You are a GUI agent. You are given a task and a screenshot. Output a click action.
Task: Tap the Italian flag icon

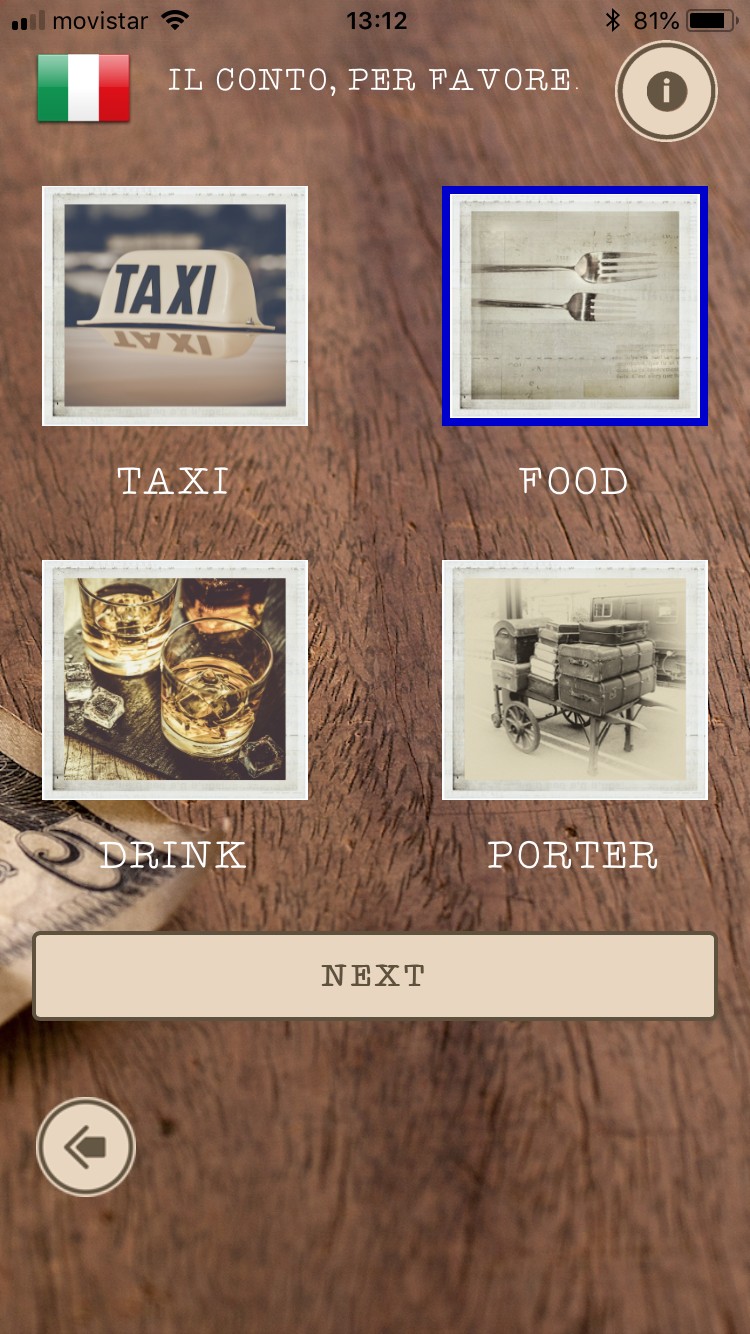[84, 88]
